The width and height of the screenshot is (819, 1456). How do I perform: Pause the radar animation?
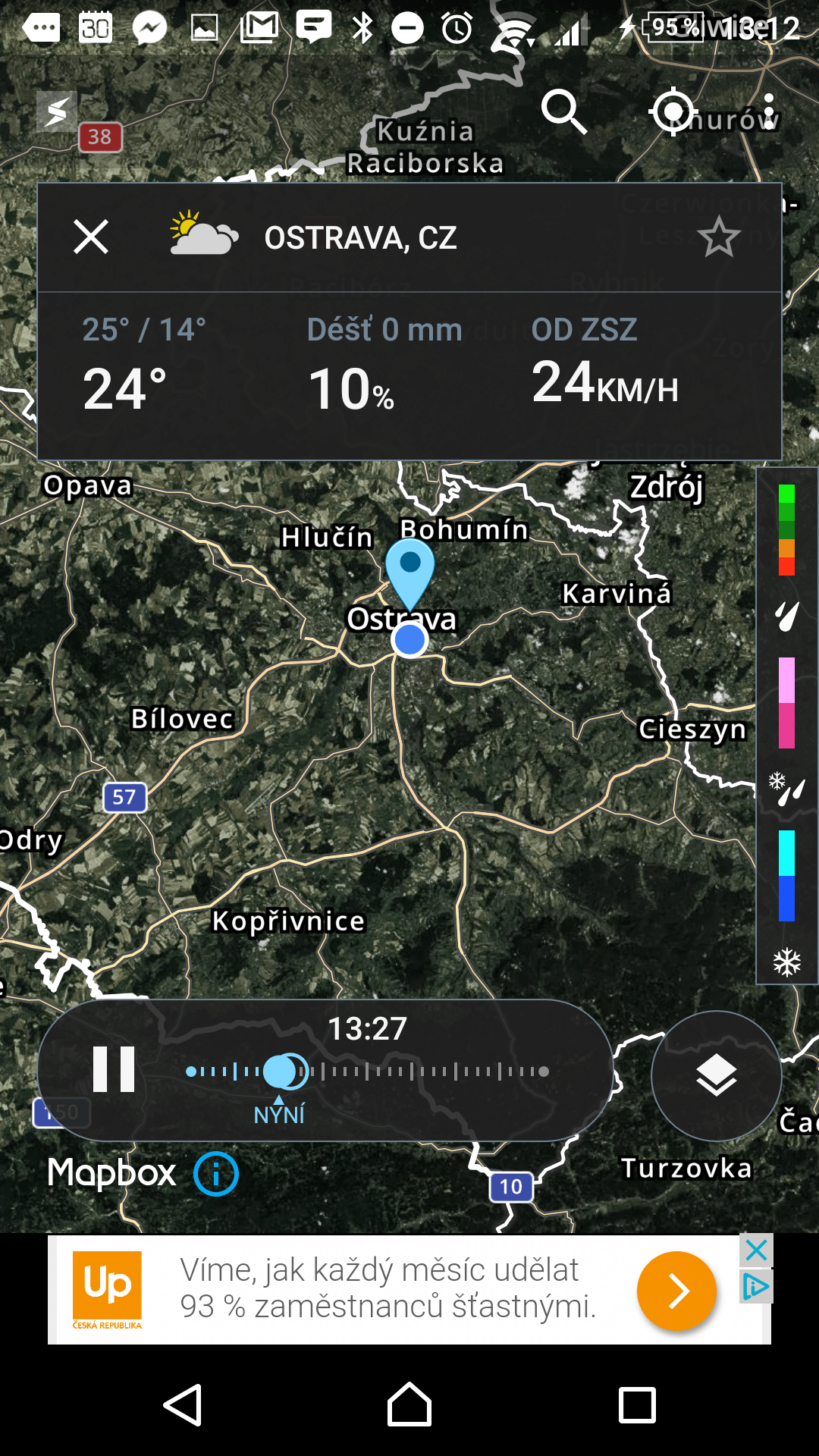114,1069
